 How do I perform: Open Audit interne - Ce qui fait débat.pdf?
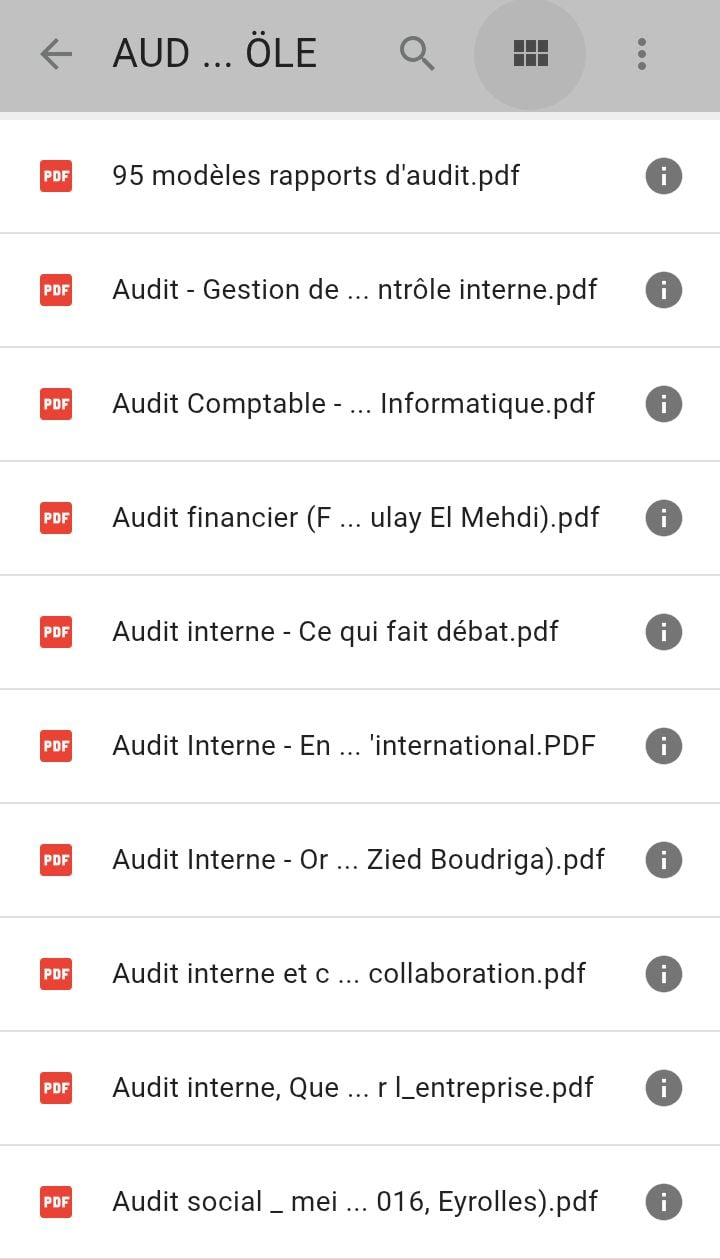[x=335, y=632]
